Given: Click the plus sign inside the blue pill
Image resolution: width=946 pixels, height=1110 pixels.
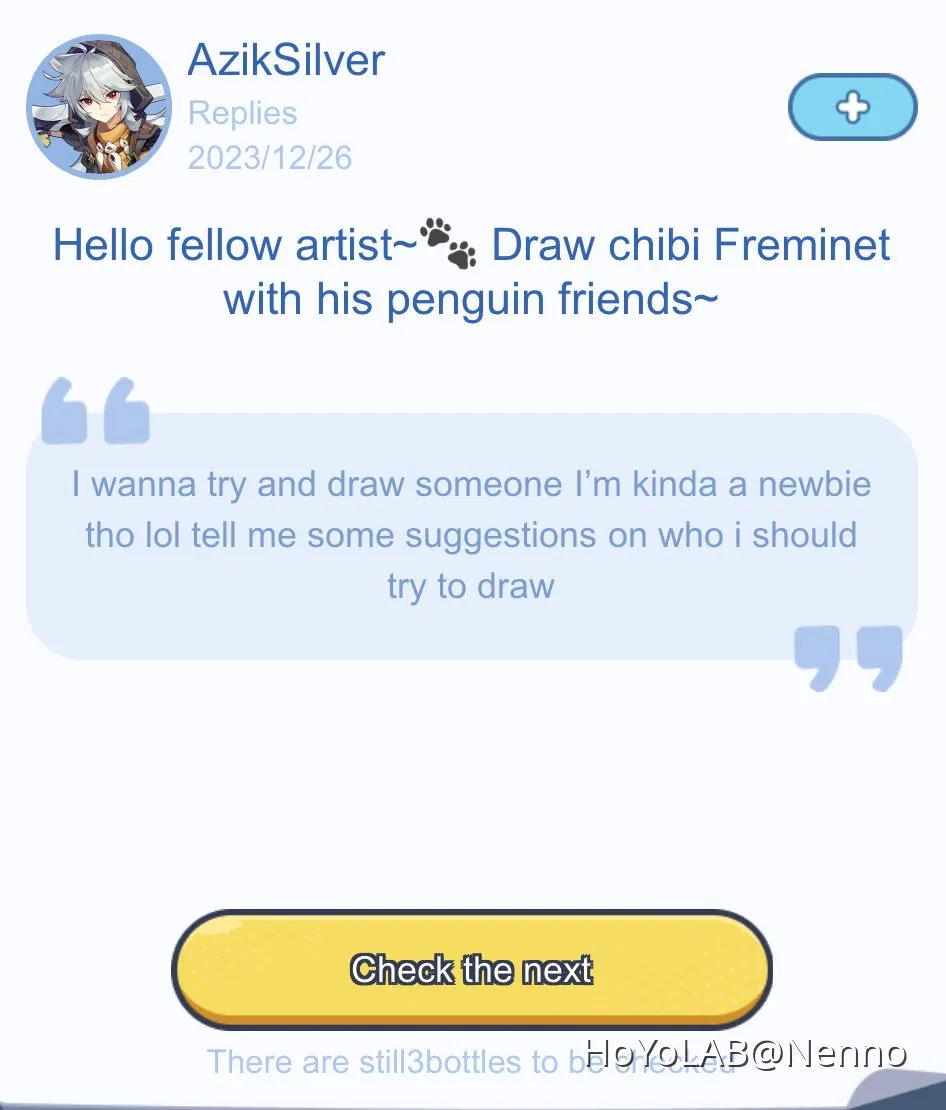Looking at the screenshot, I should (x=852, y=107).
